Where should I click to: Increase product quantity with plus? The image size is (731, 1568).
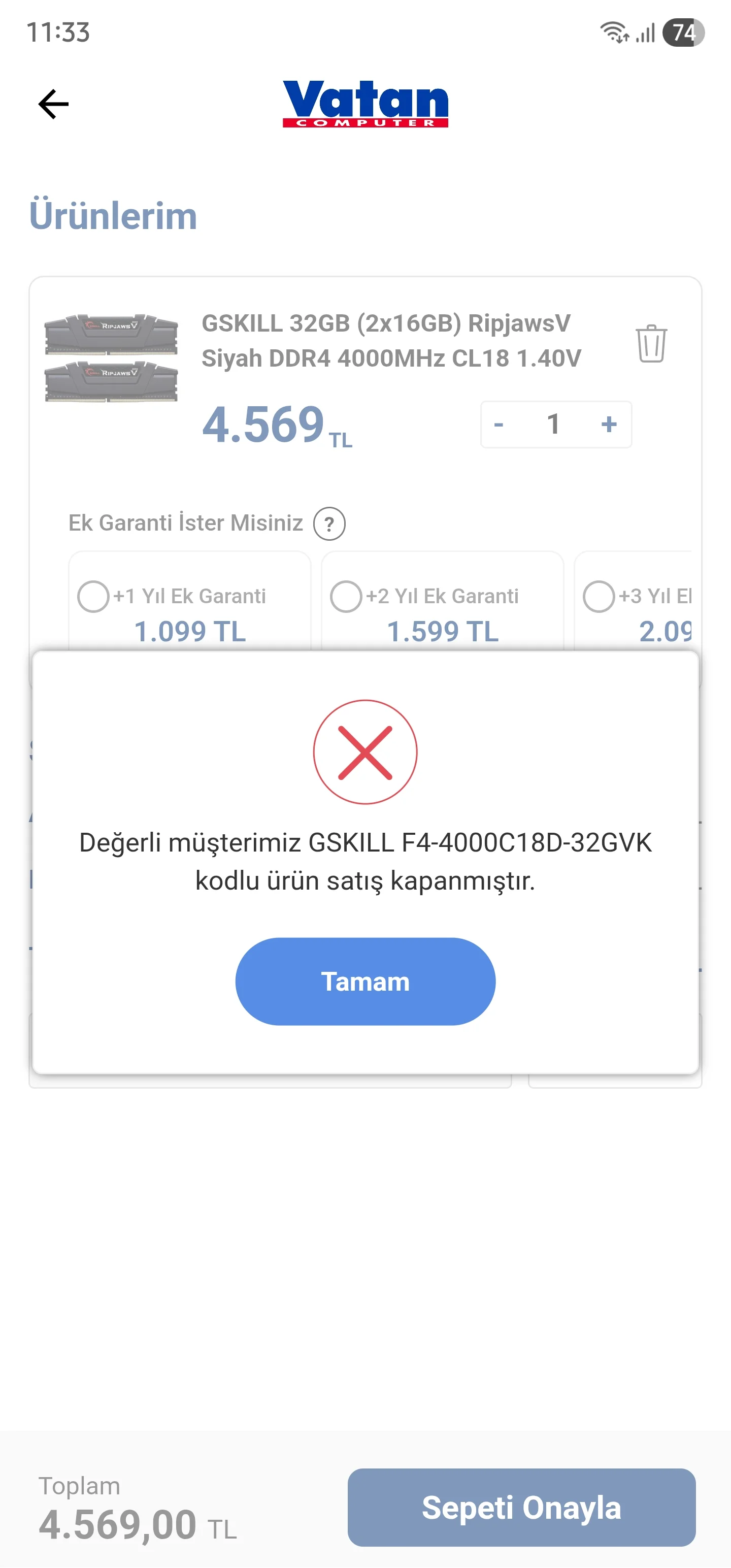608,424
